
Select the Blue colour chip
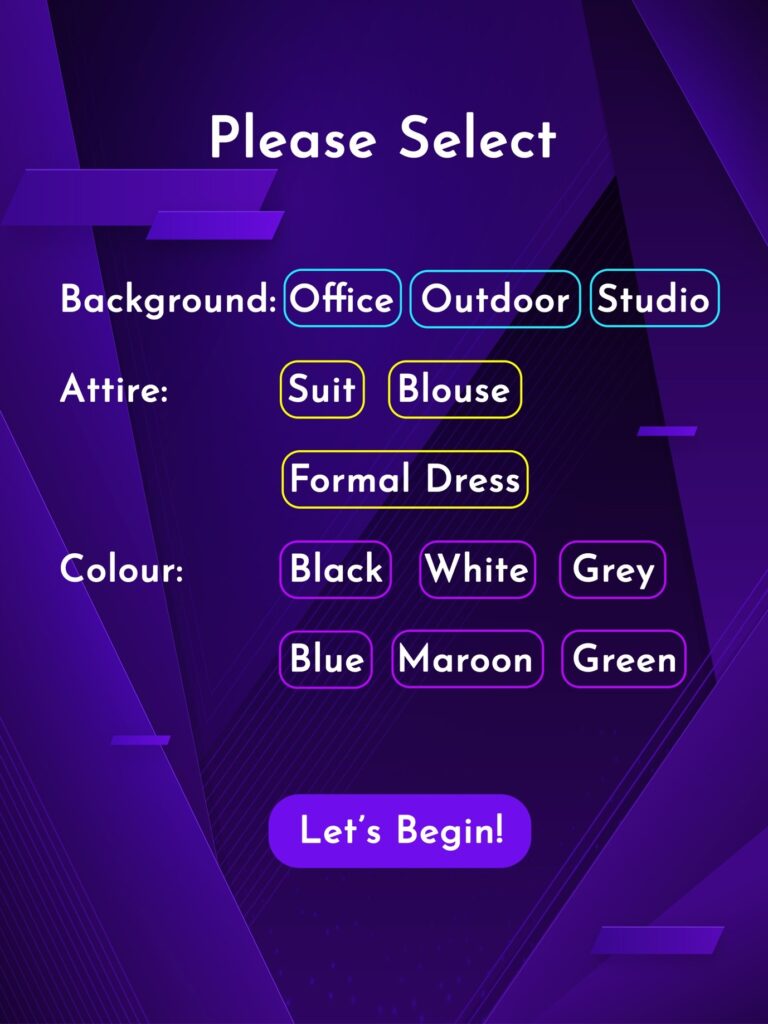pos(326,659)
